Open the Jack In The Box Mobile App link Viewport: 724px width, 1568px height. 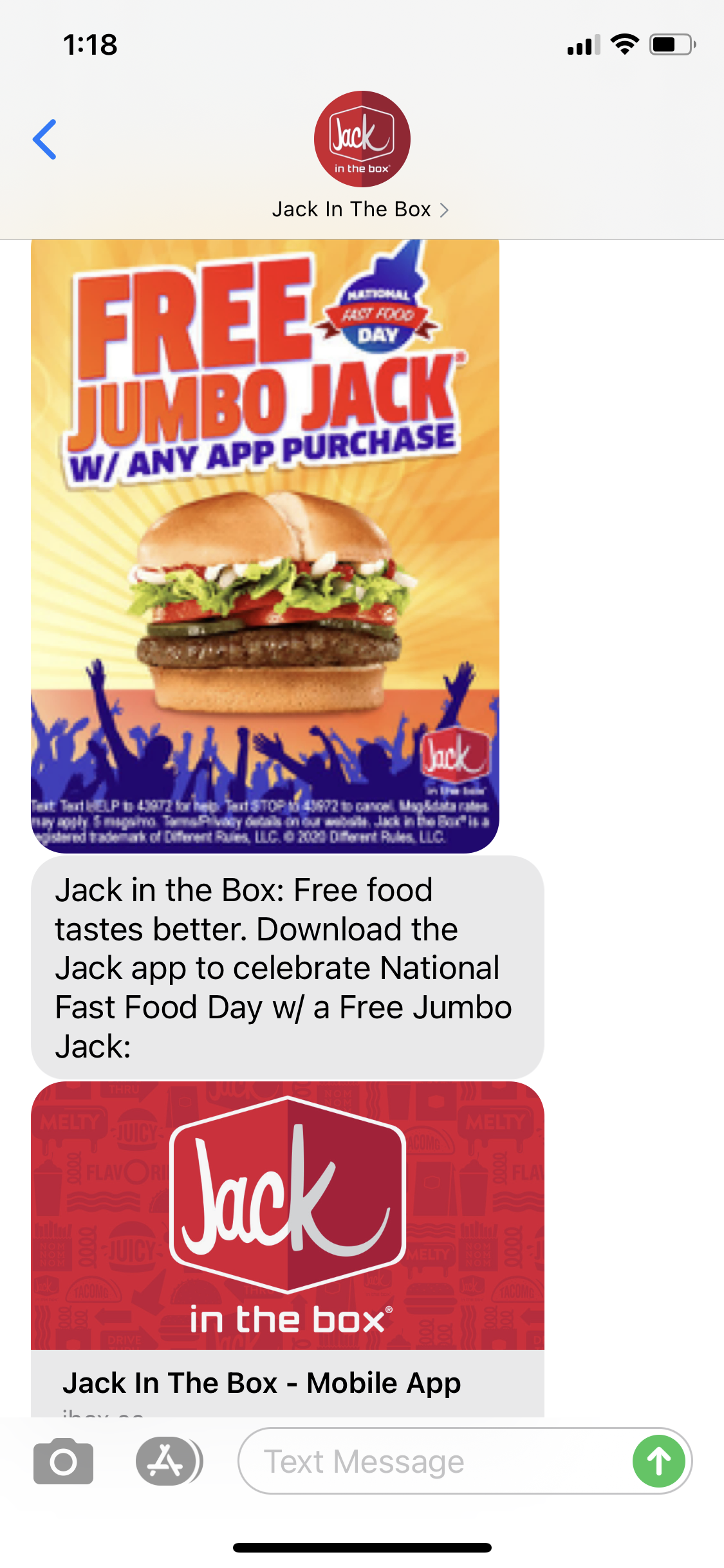click(287, 1249)
